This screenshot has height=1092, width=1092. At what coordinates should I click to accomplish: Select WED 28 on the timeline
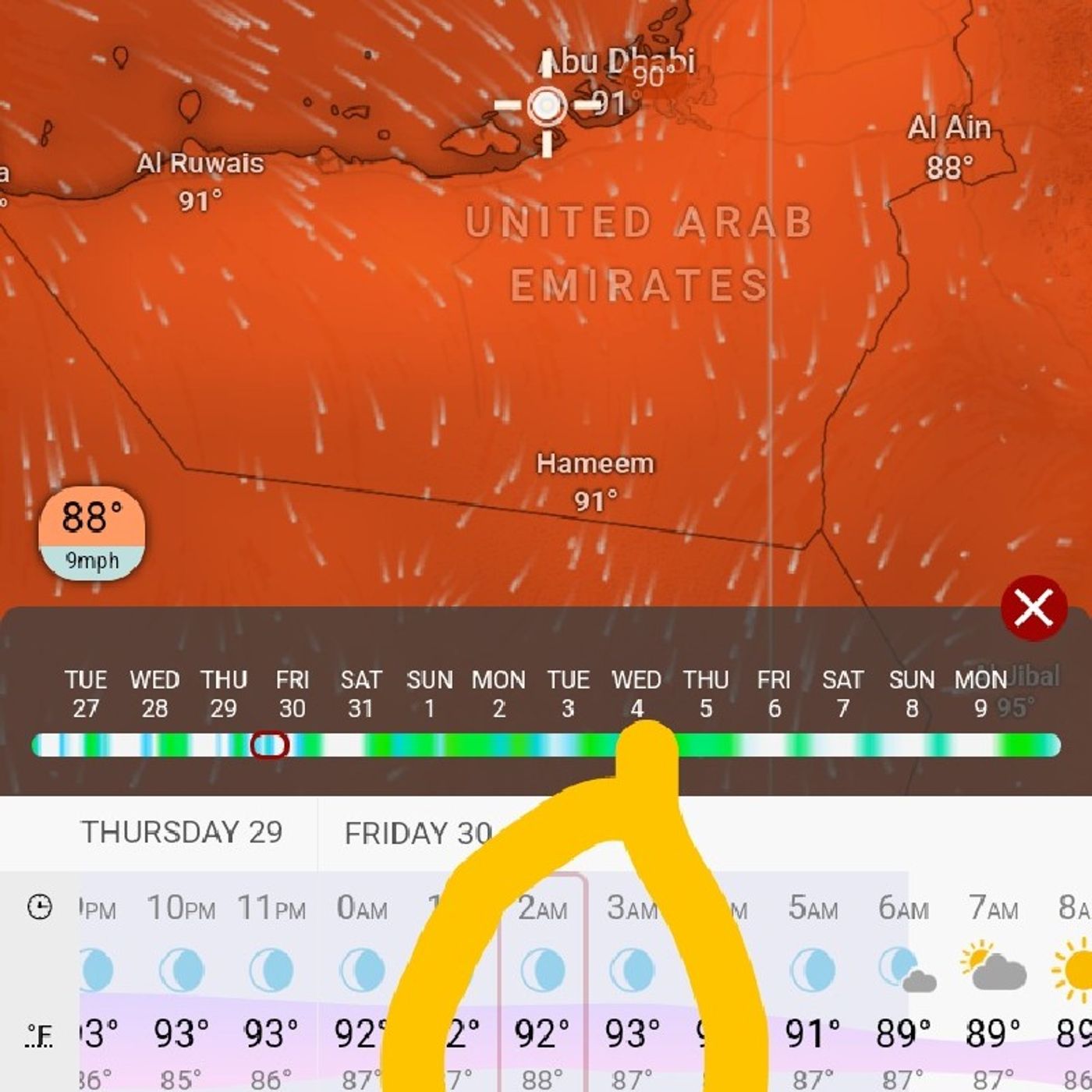pyautogui.click(x=154, y=693)
